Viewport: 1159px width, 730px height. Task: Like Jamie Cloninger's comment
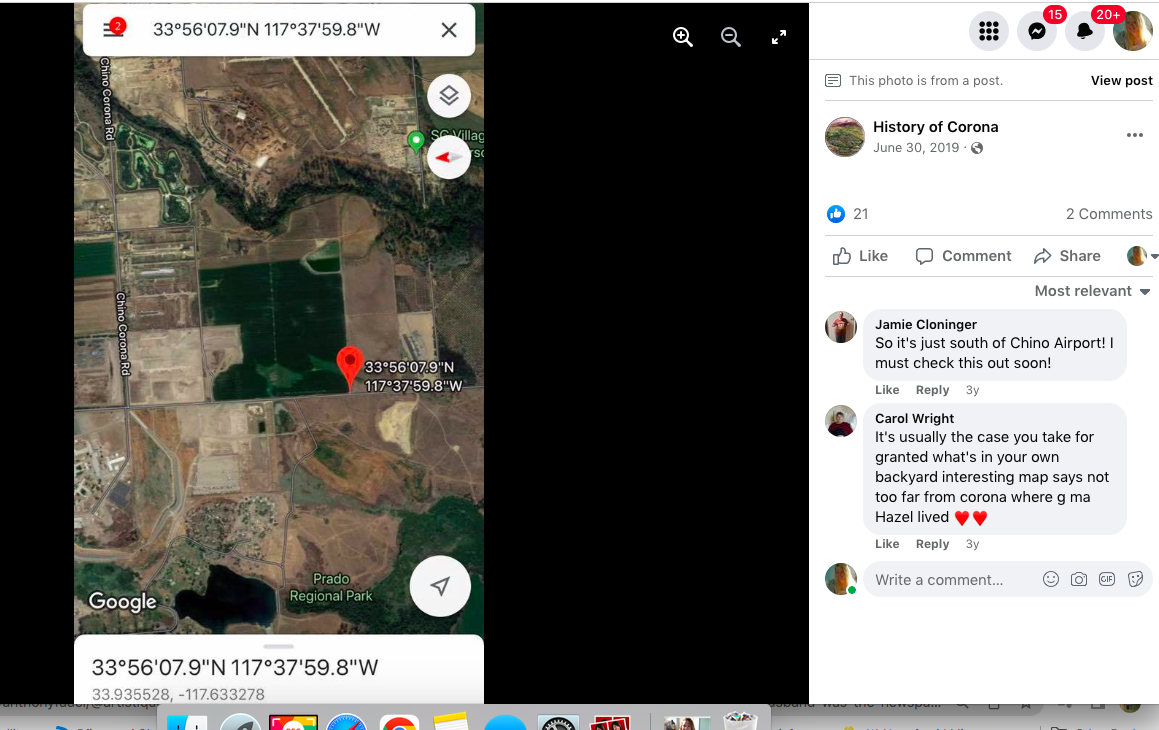click(887, 390)
